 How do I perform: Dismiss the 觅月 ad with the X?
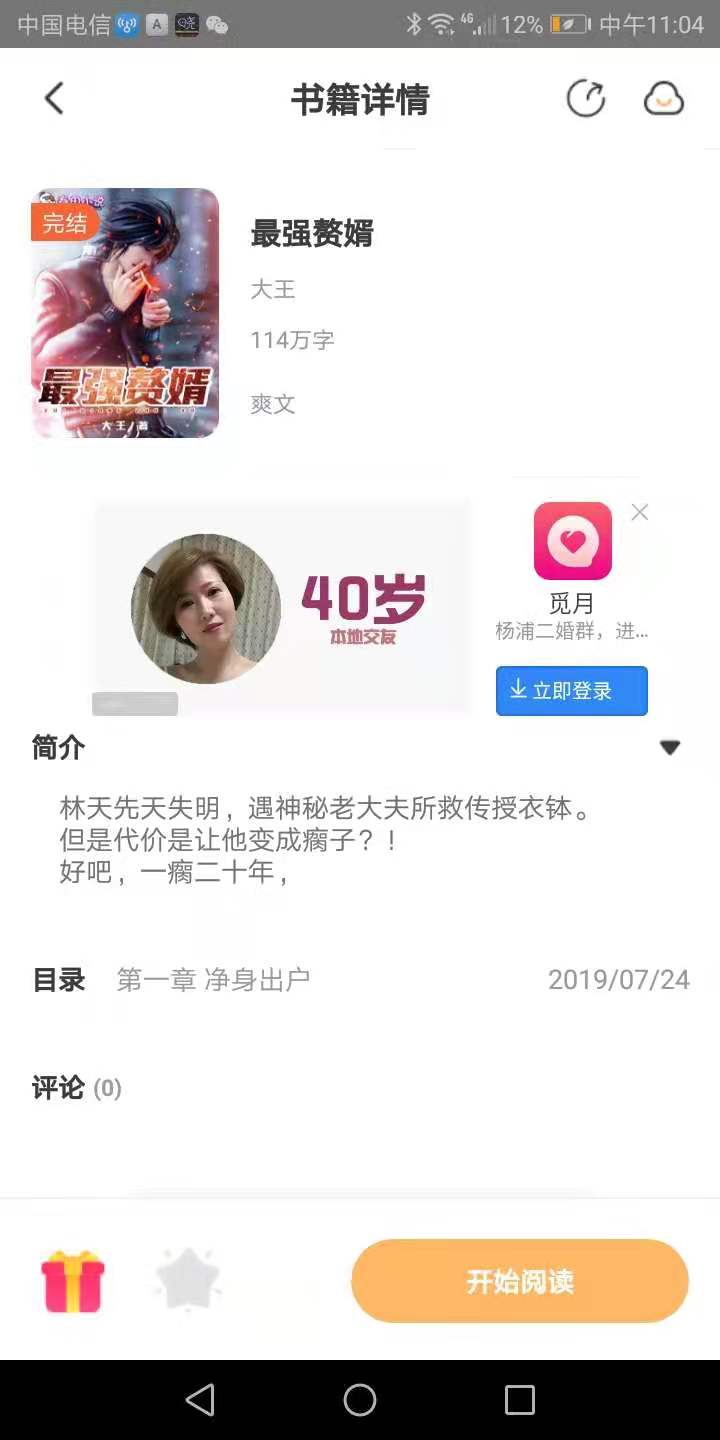pos(639,511)
